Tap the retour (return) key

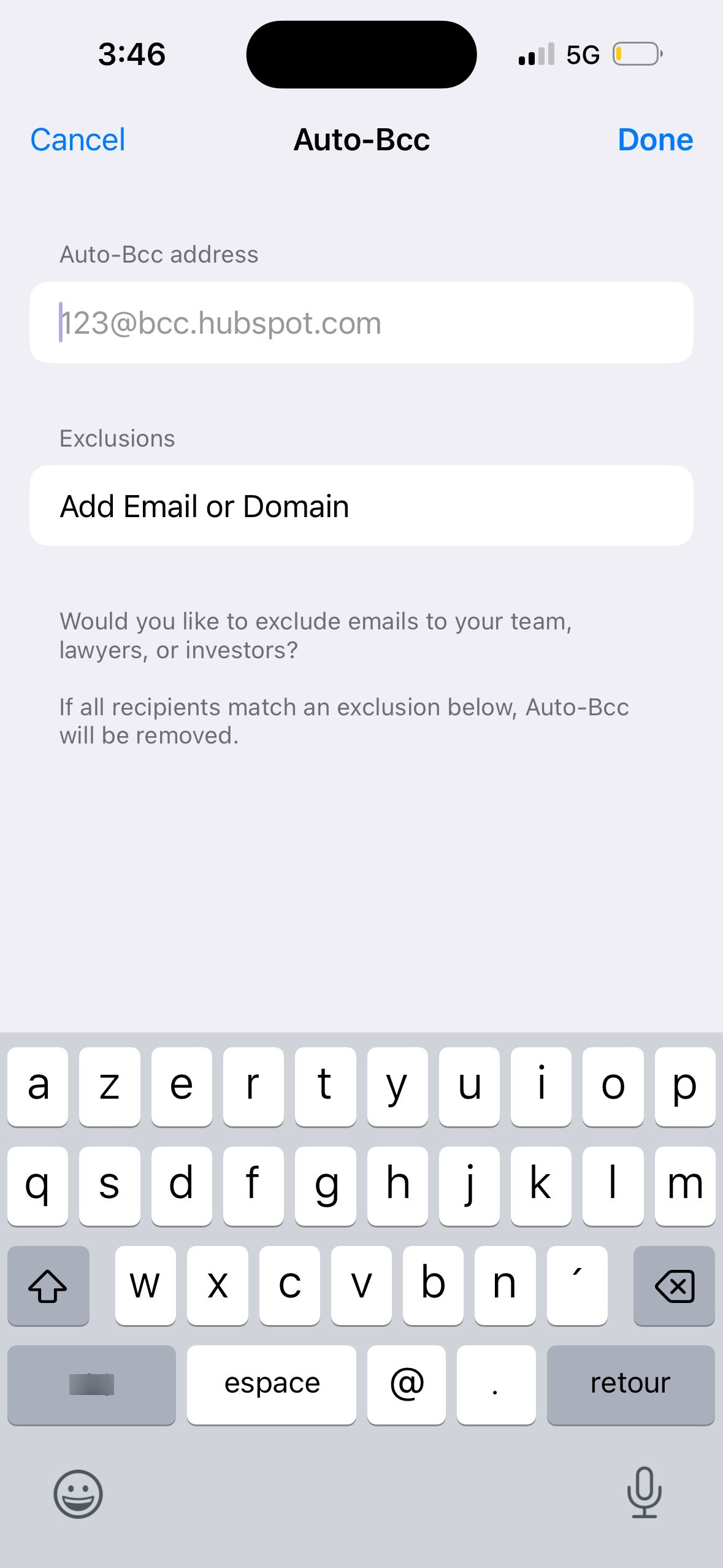[x=630, y=1384]
